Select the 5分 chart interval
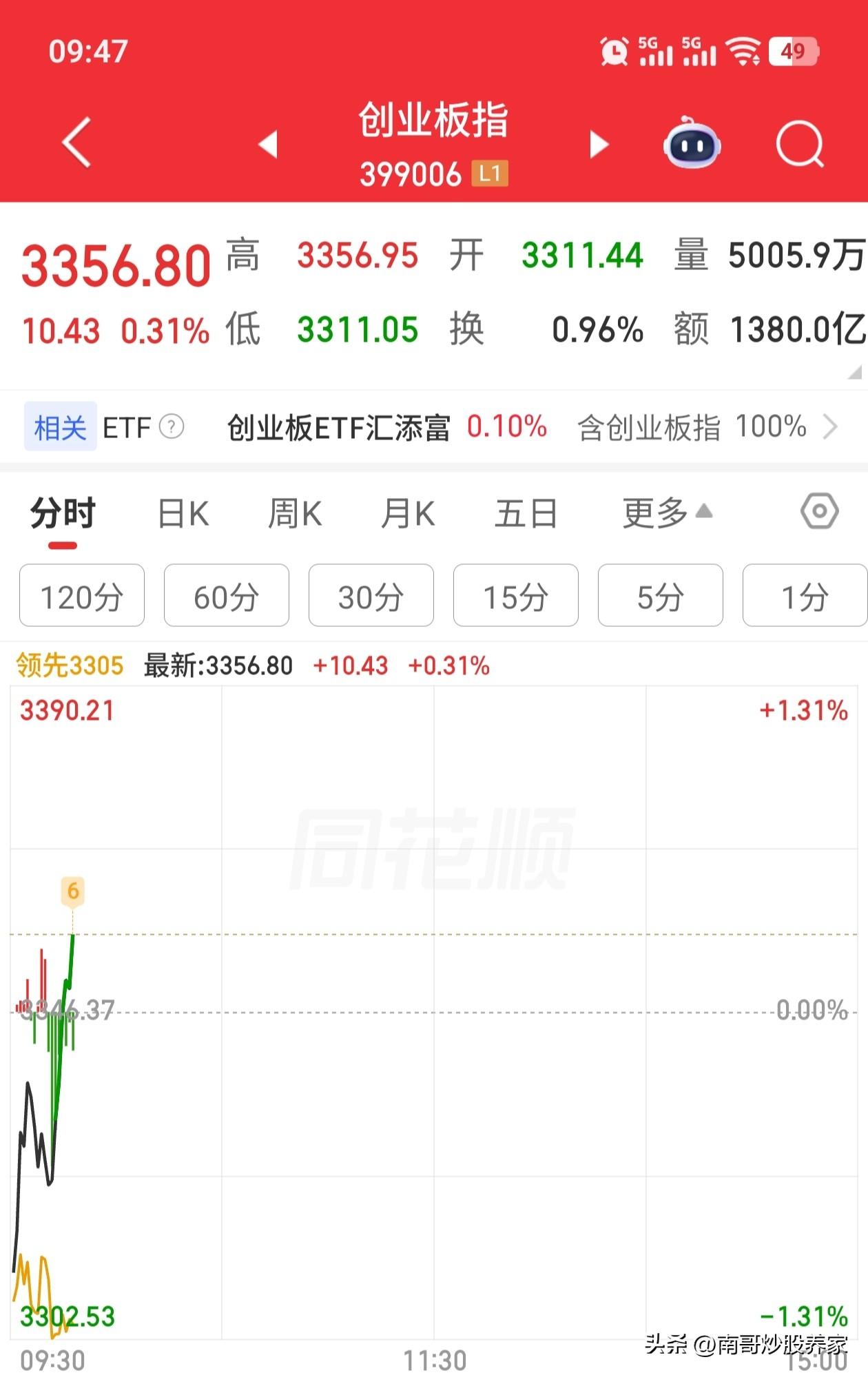Screen dimensions: 868x1375 tap(659, 596)
